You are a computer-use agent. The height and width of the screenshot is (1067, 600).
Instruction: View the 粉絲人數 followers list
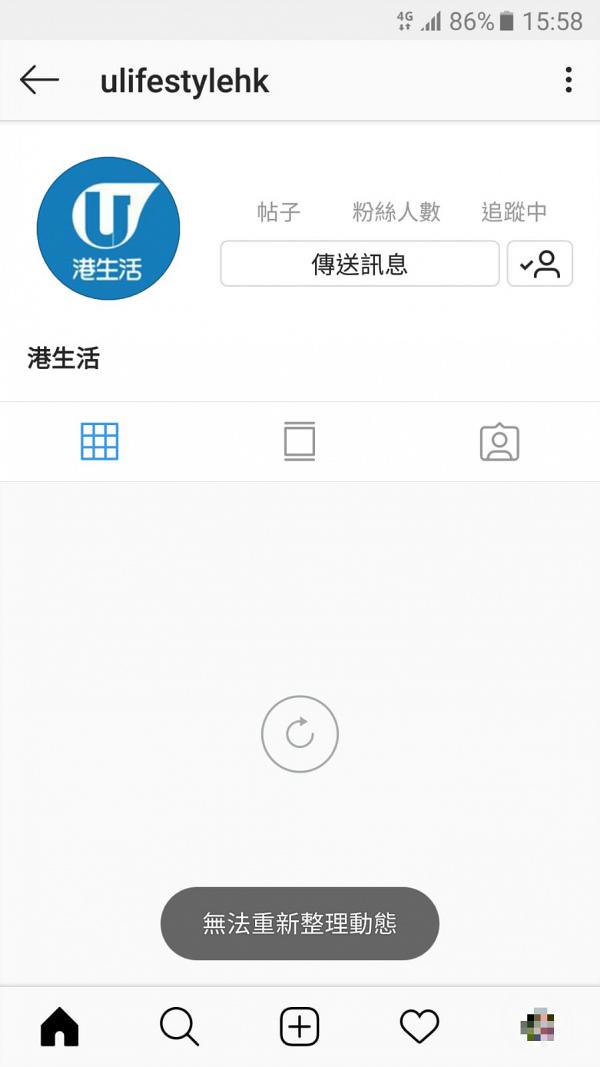tap(396, 212)
